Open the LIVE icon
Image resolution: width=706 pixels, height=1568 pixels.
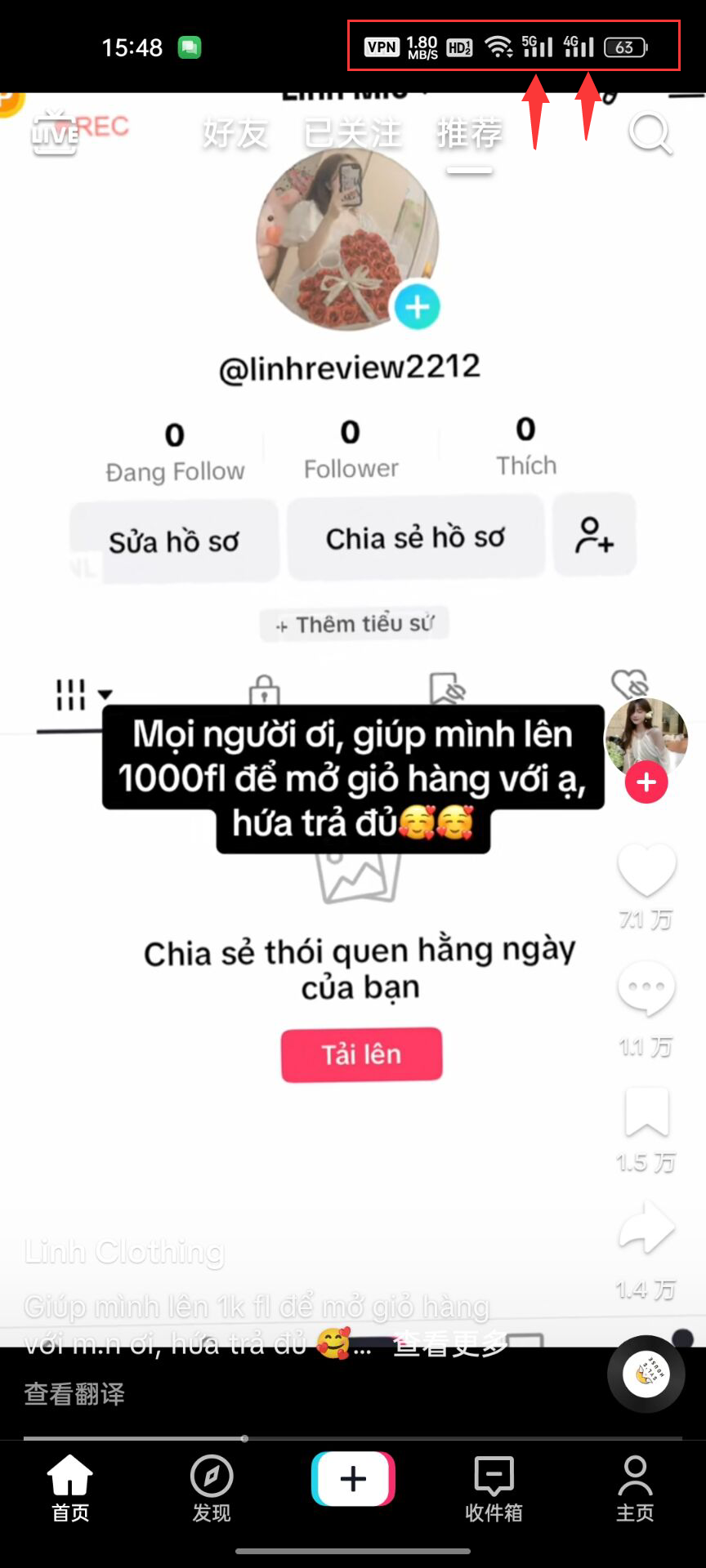click(53, 132)
